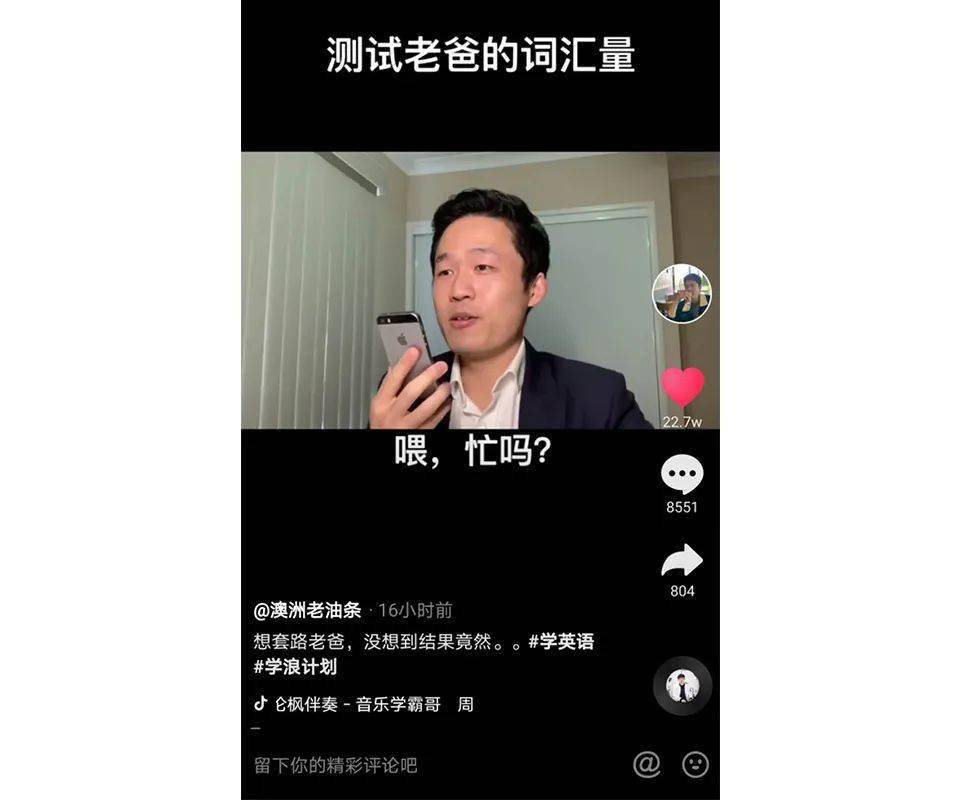This screenshot has height=800, width=960.
Task: Open the emoji picker
Action: pos(695,764)
